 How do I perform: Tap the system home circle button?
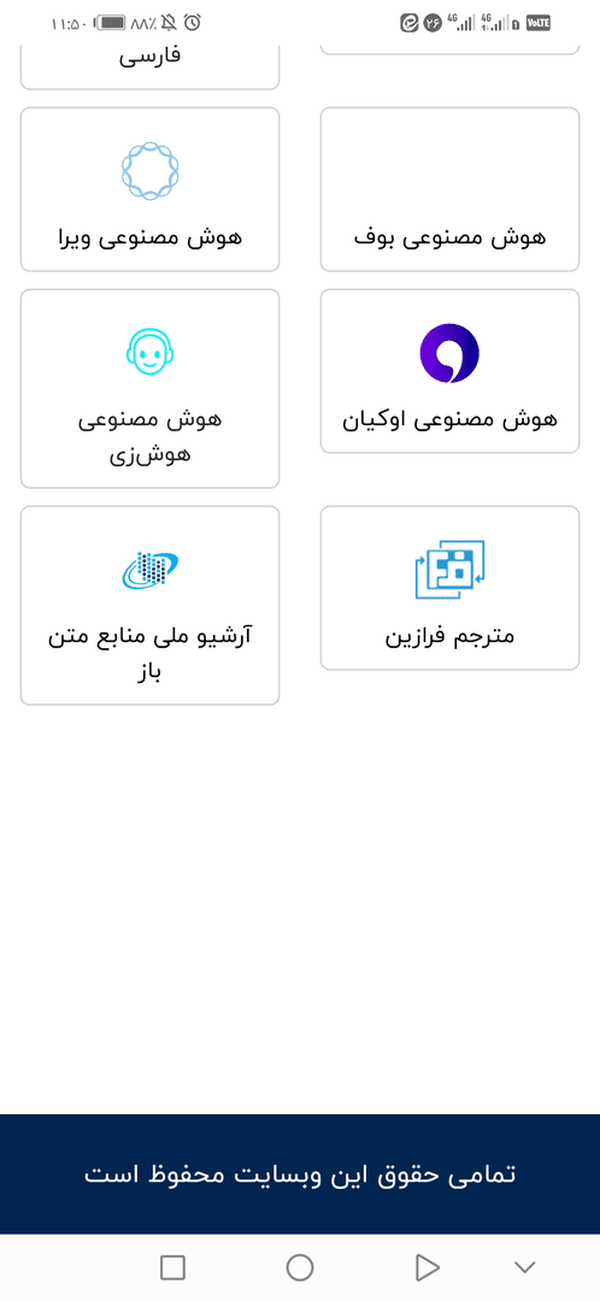(x=300, y=1267)
